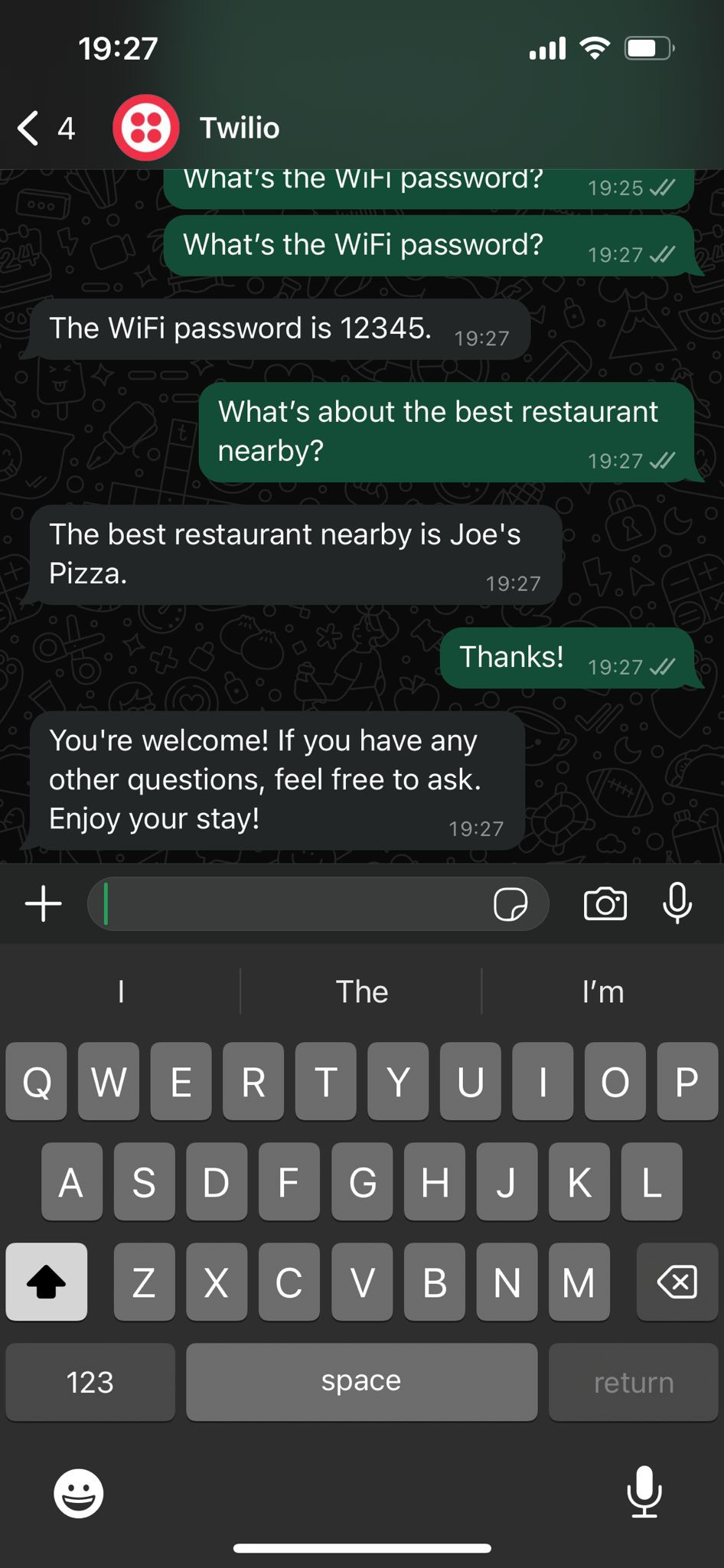
Task: Tap the shift key
Action: (x=46, y=1282)
